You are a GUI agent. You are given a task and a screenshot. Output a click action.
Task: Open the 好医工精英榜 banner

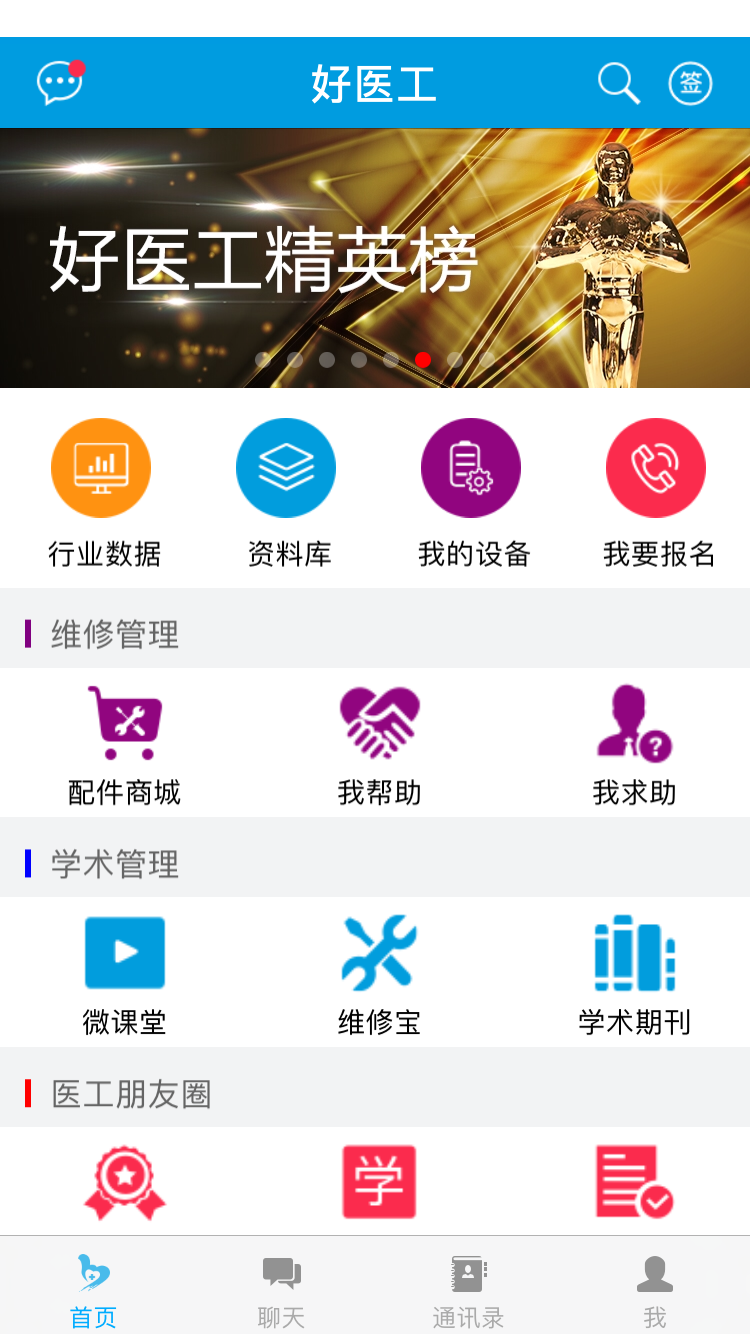tap(375, 258)
